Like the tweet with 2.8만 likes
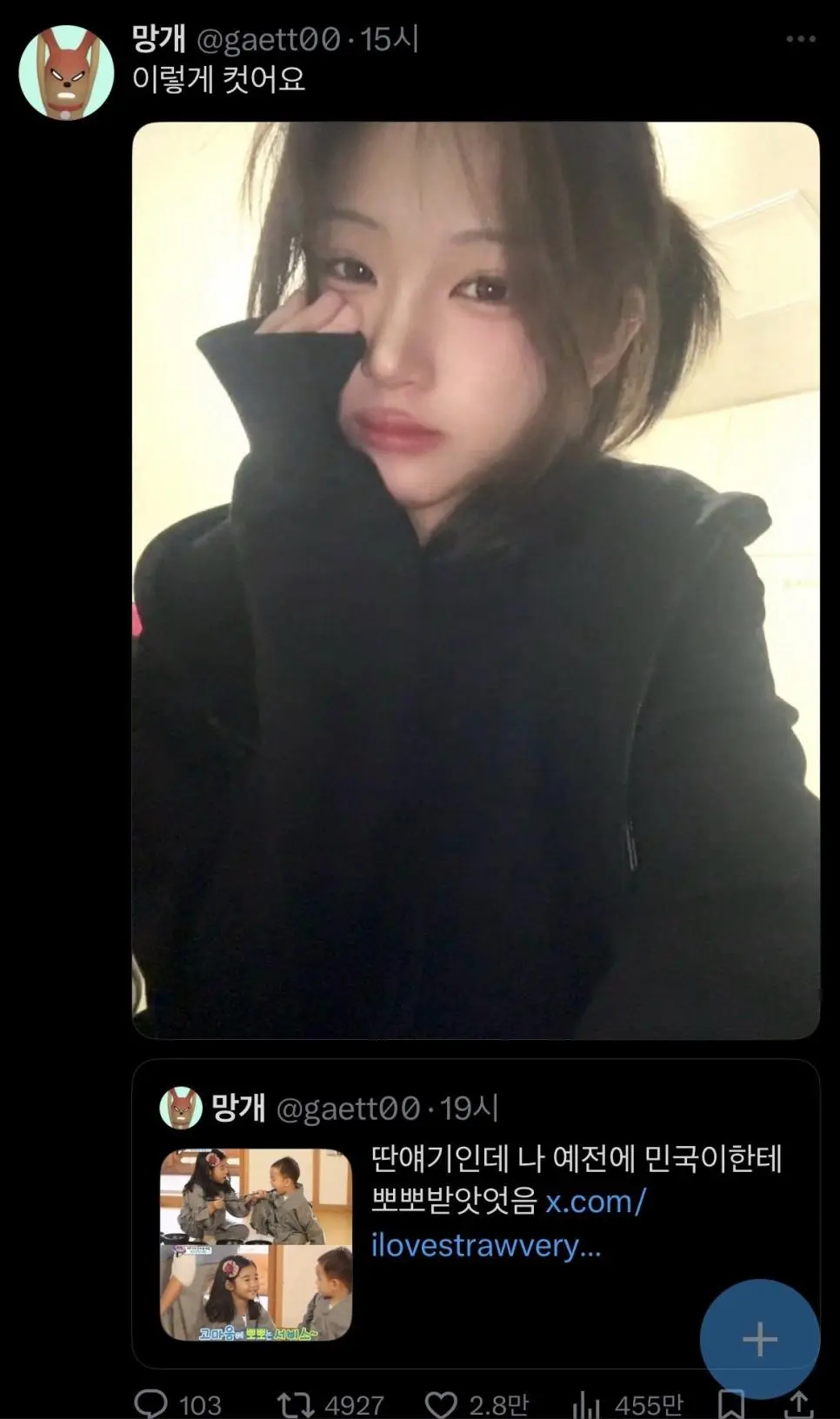The width and height of the screenshot is (840, 1419). (x=442, y=1403)
